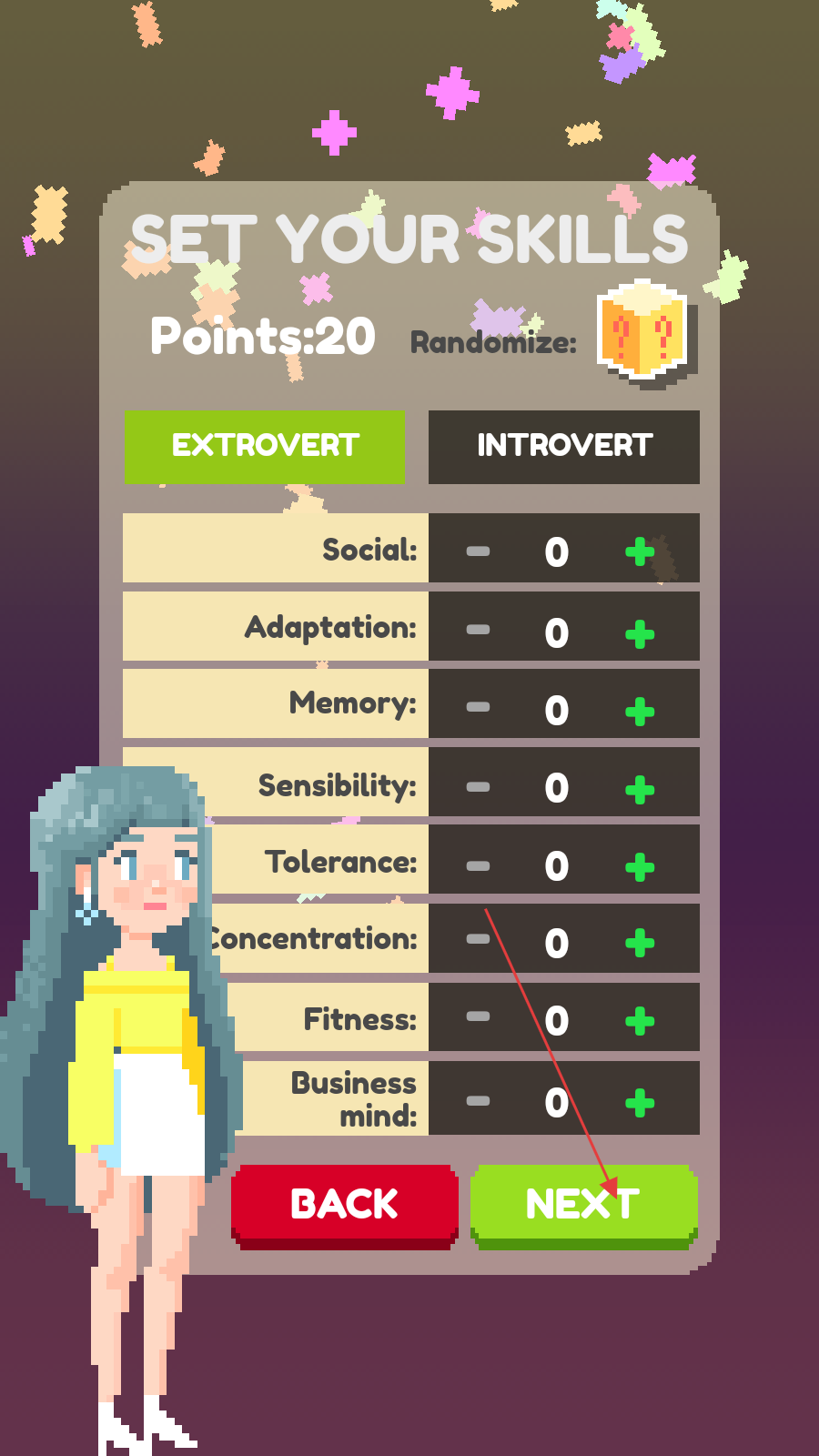Lower the Sensibility skill

[478, 787]
